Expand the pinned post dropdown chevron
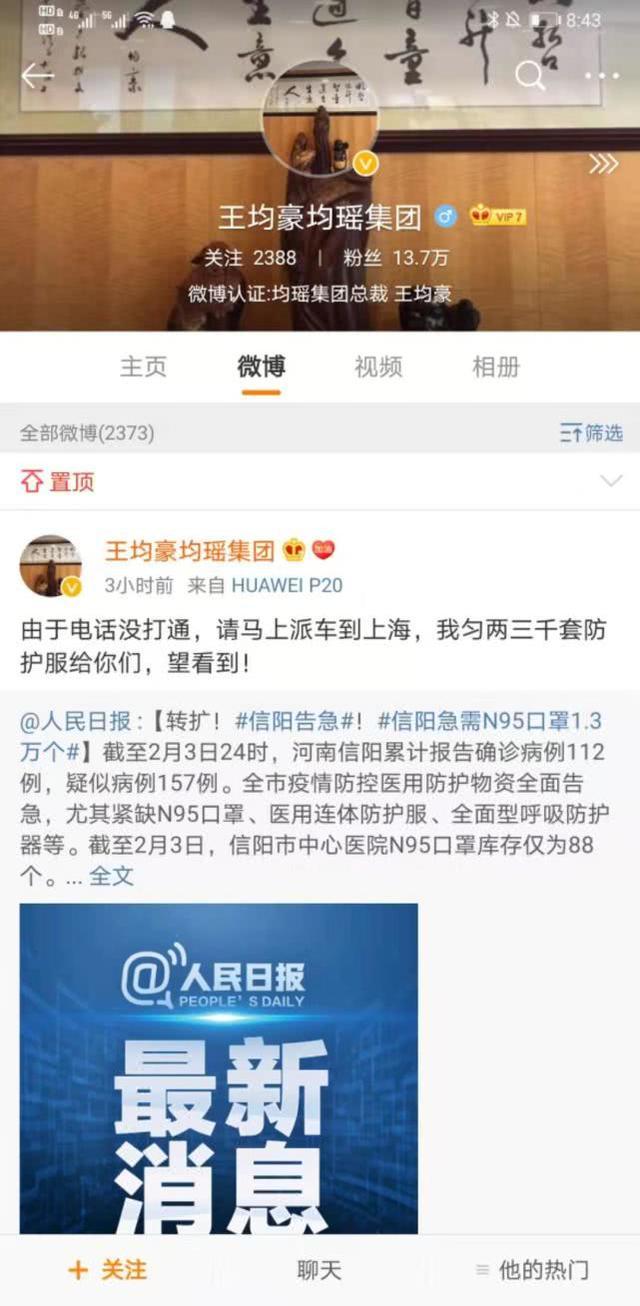 [610, 482]
